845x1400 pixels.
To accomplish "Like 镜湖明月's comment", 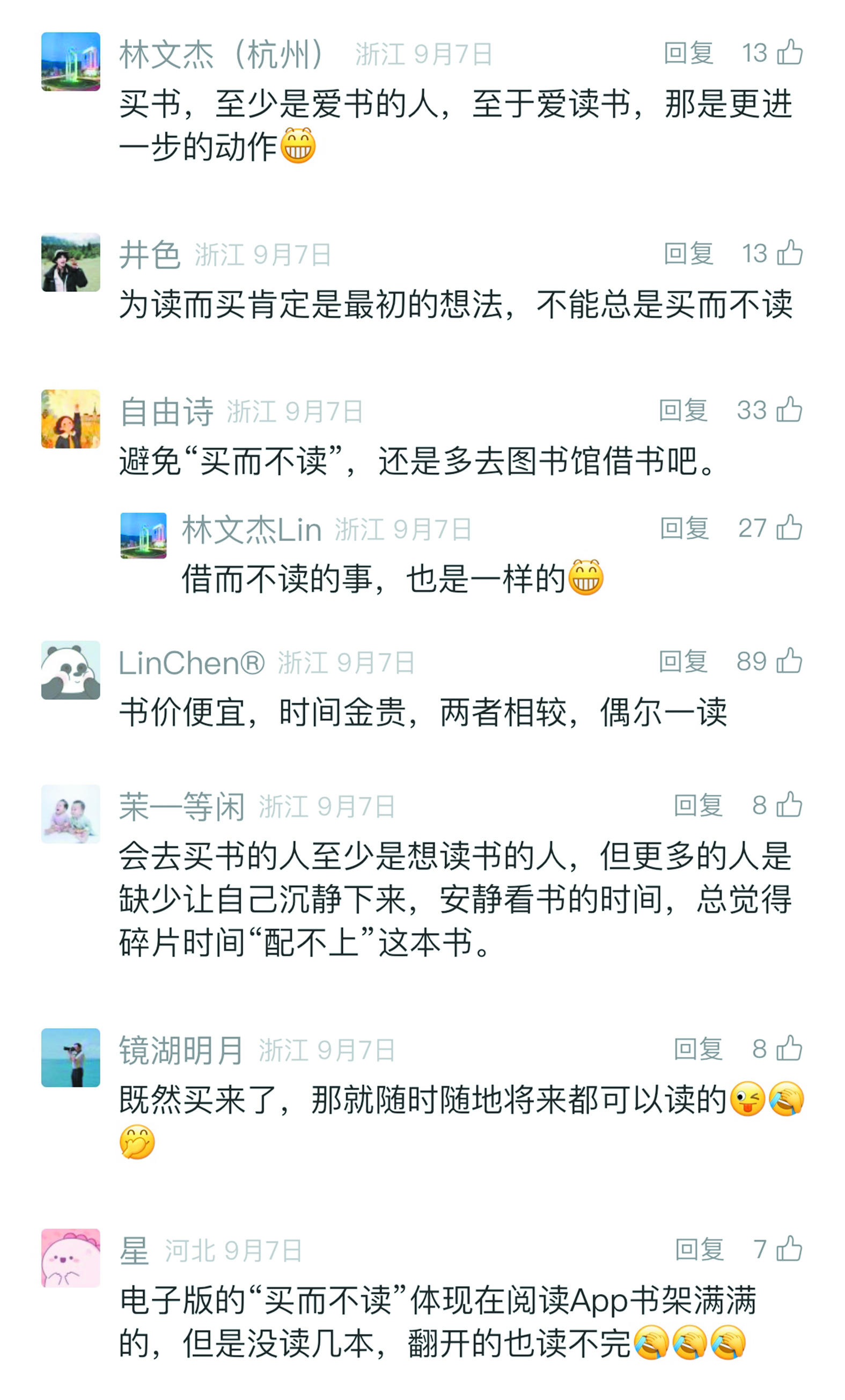I will [x=789, y=1049].
